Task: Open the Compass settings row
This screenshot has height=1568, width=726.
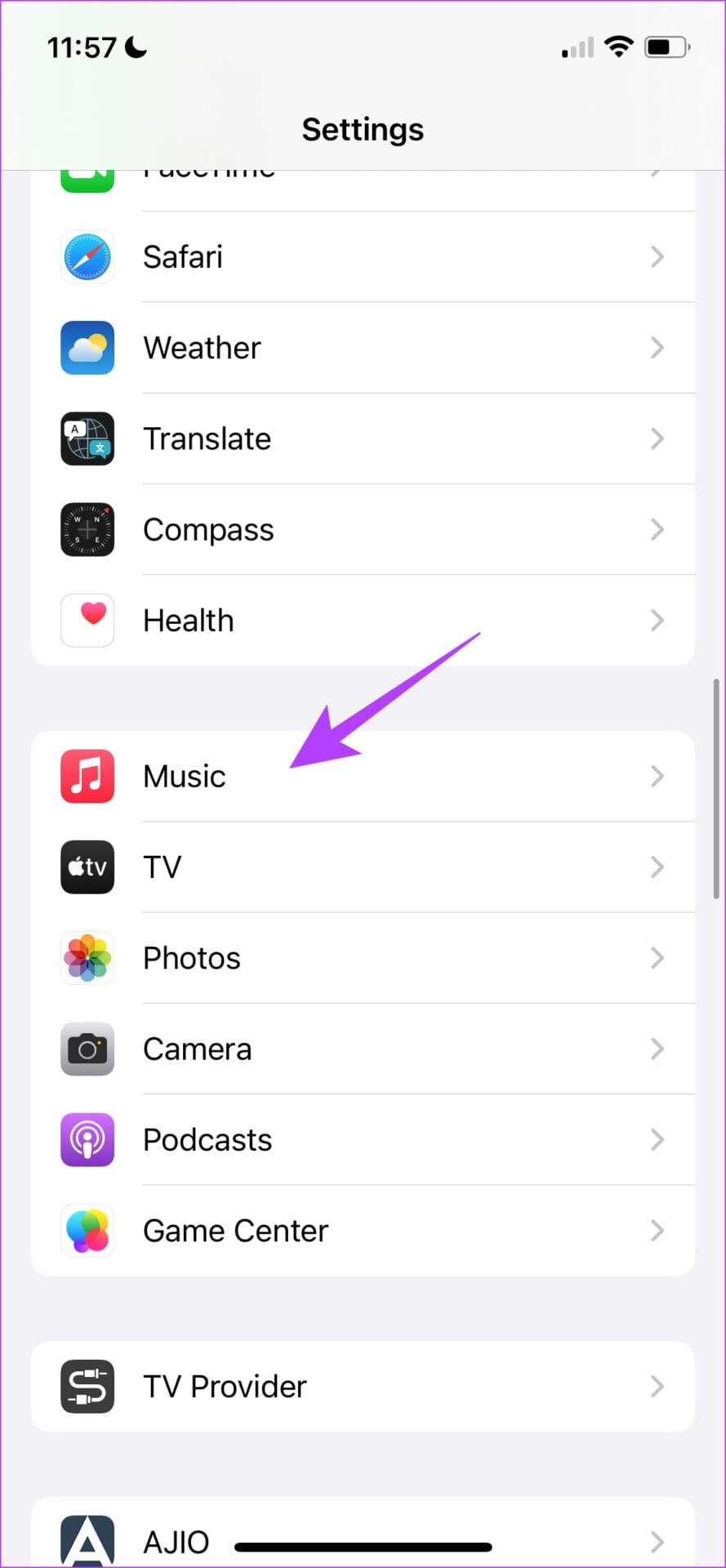Action: pyautogui.click(x=363, y=529)
